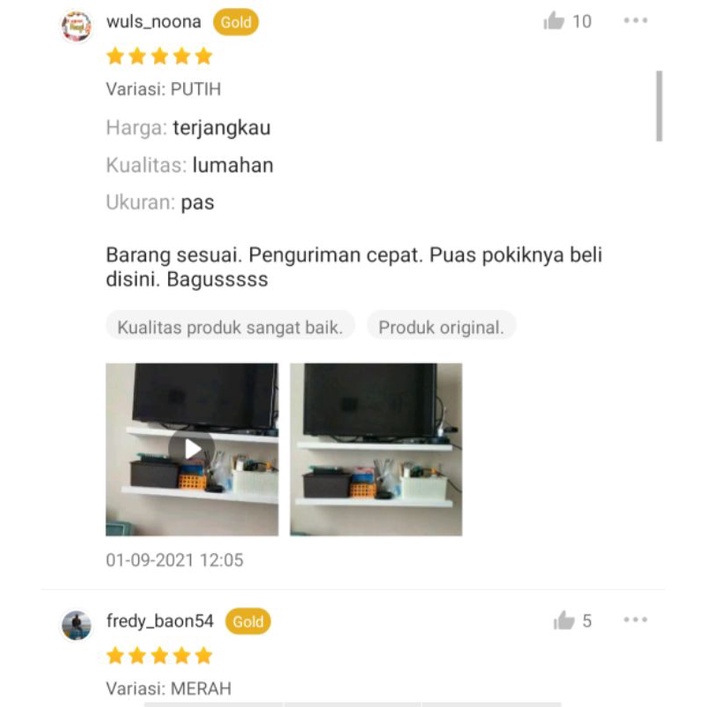Open overflow menu on fredy_baon54's review
Viewport: 707px width, 707px height.
pyautogui.click(x=635, y=620)
